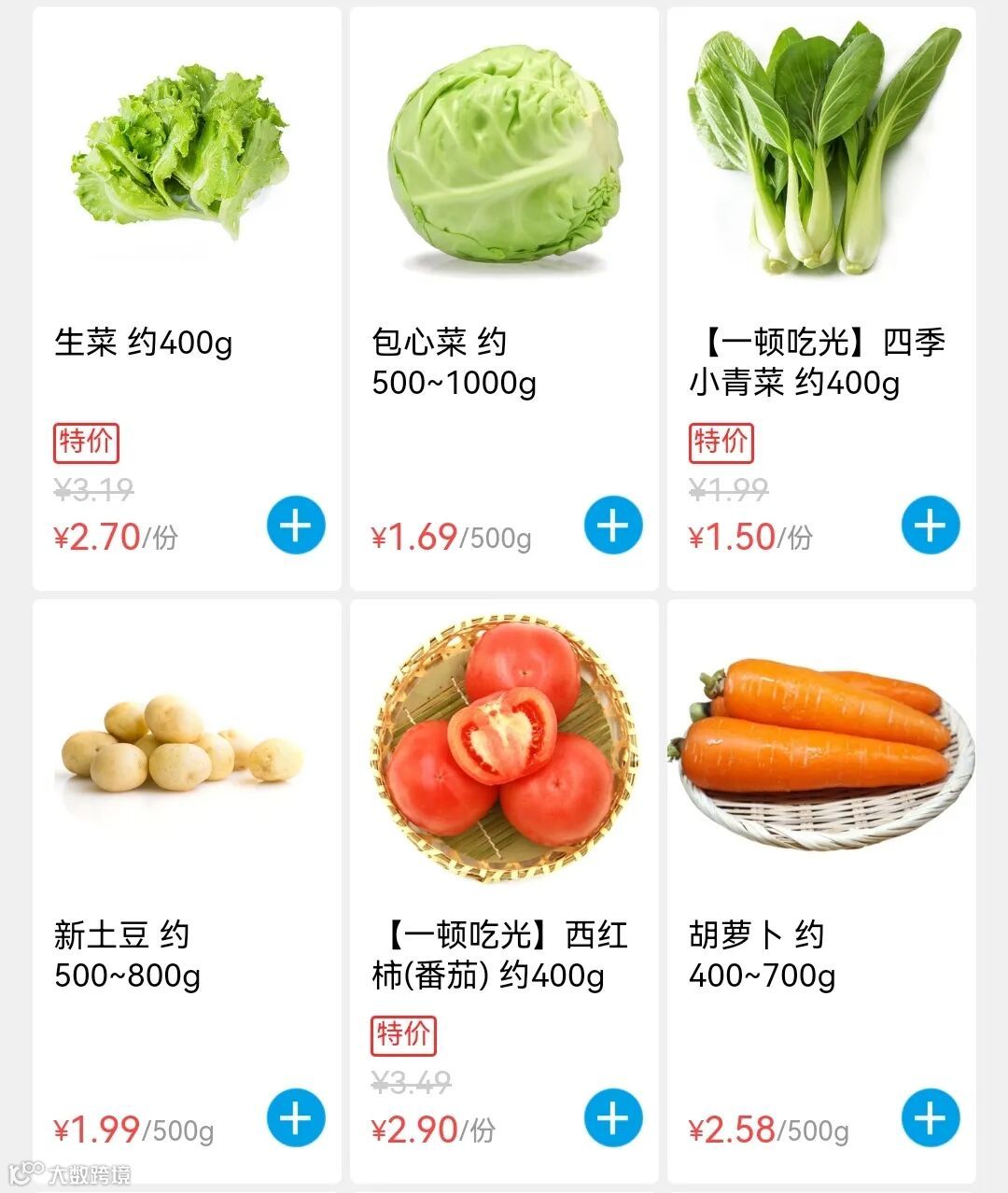Add 生菜 to the cart
This screenshot has width=1008, height=1193.
point(296,526)
